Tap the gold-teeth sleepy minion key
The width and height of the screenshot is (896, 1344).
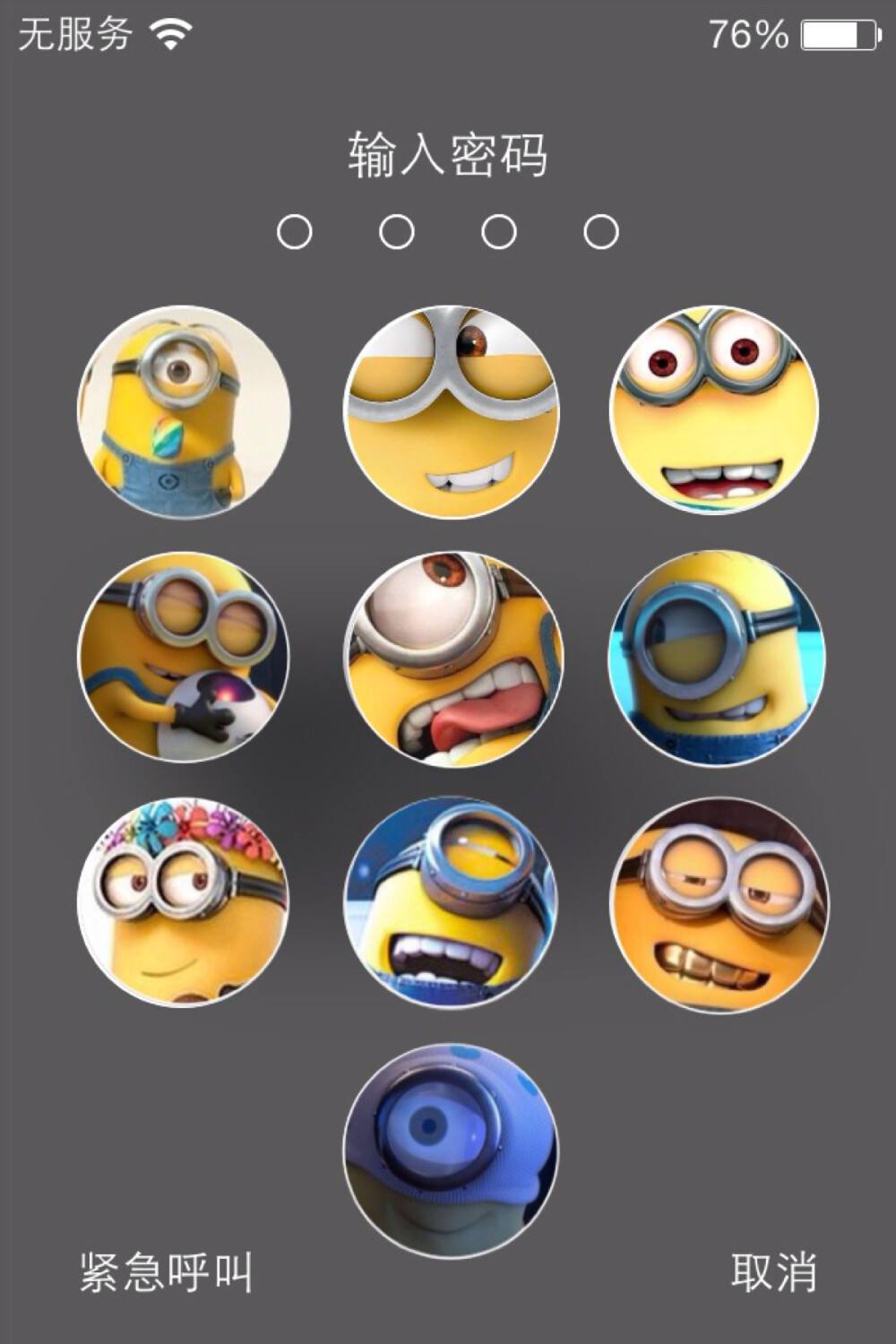click(x=717, y=905)
